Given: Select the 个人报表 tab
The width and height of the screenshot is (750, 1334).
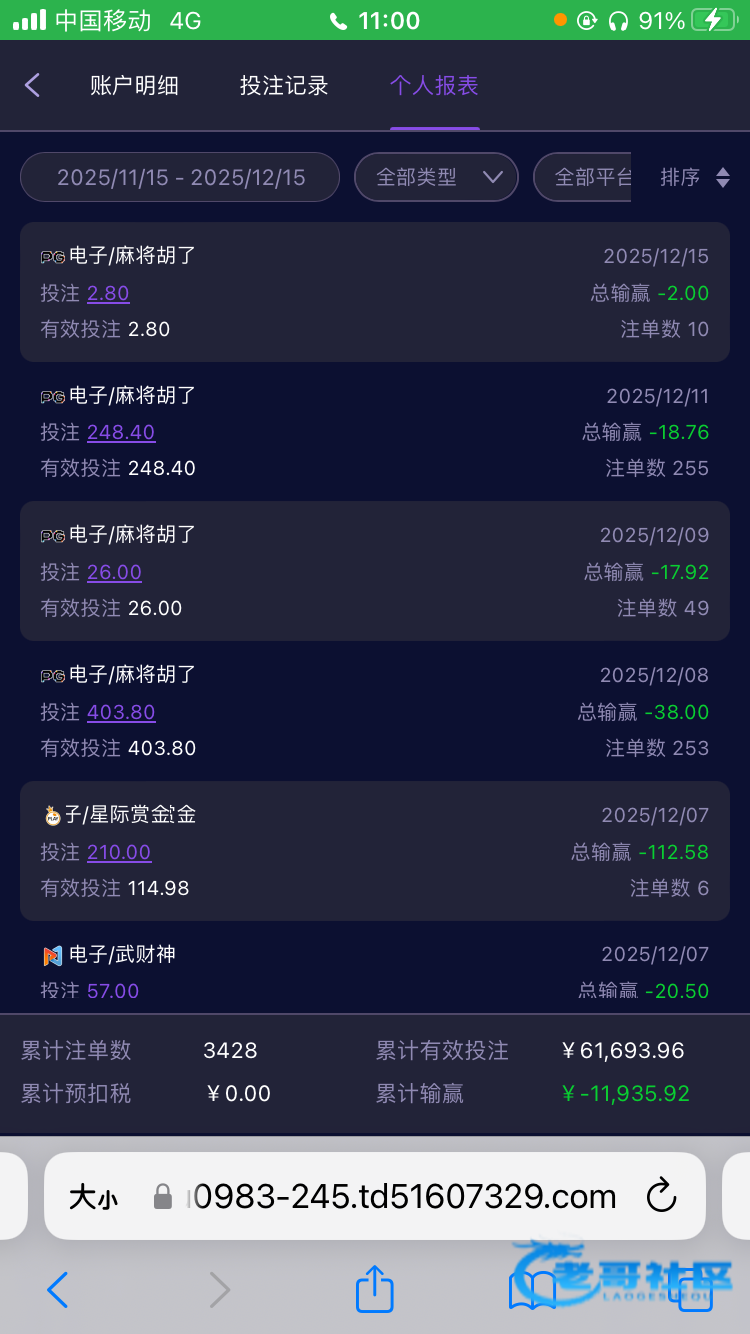Looking at the screenshot, I should coord(434,86).
